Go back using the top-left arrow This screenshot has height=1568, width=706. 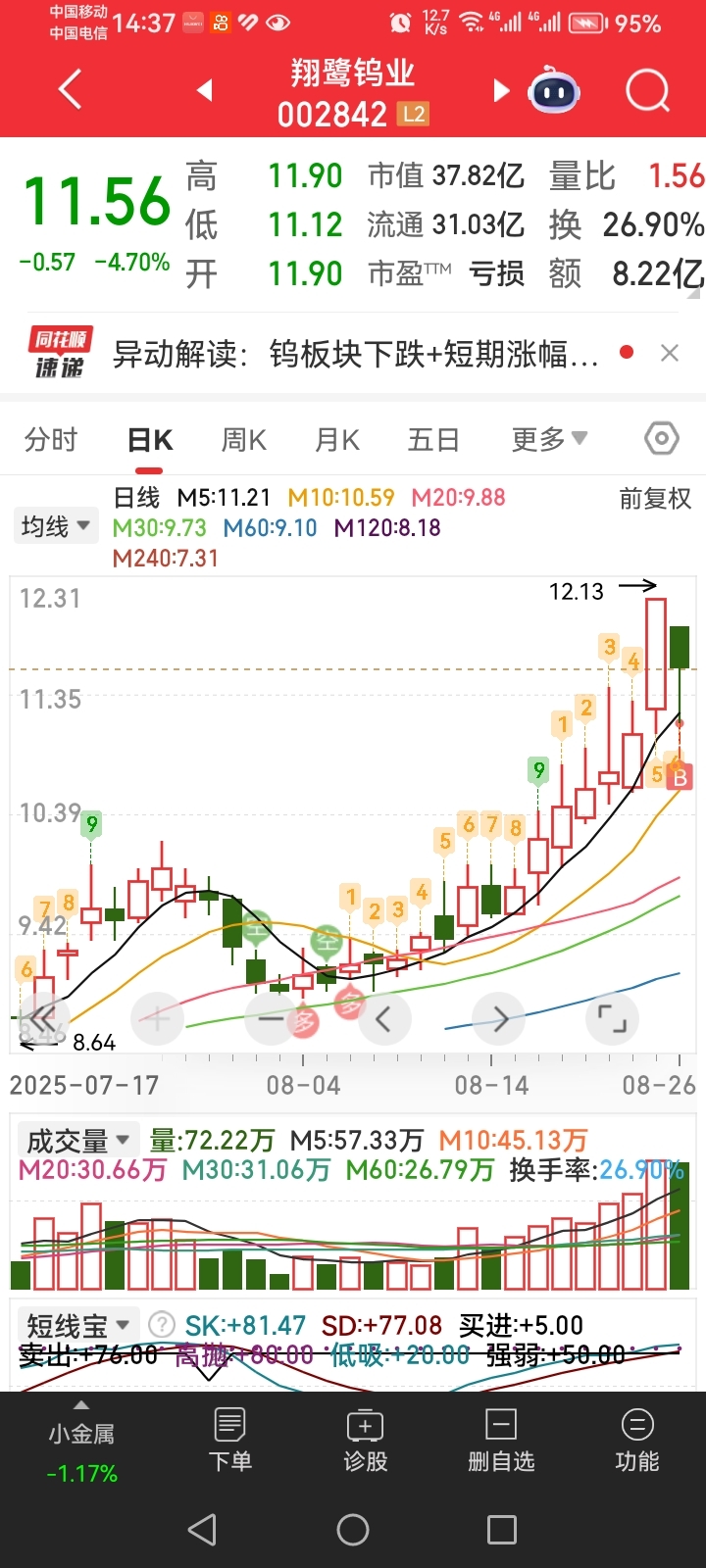[71, 90]
